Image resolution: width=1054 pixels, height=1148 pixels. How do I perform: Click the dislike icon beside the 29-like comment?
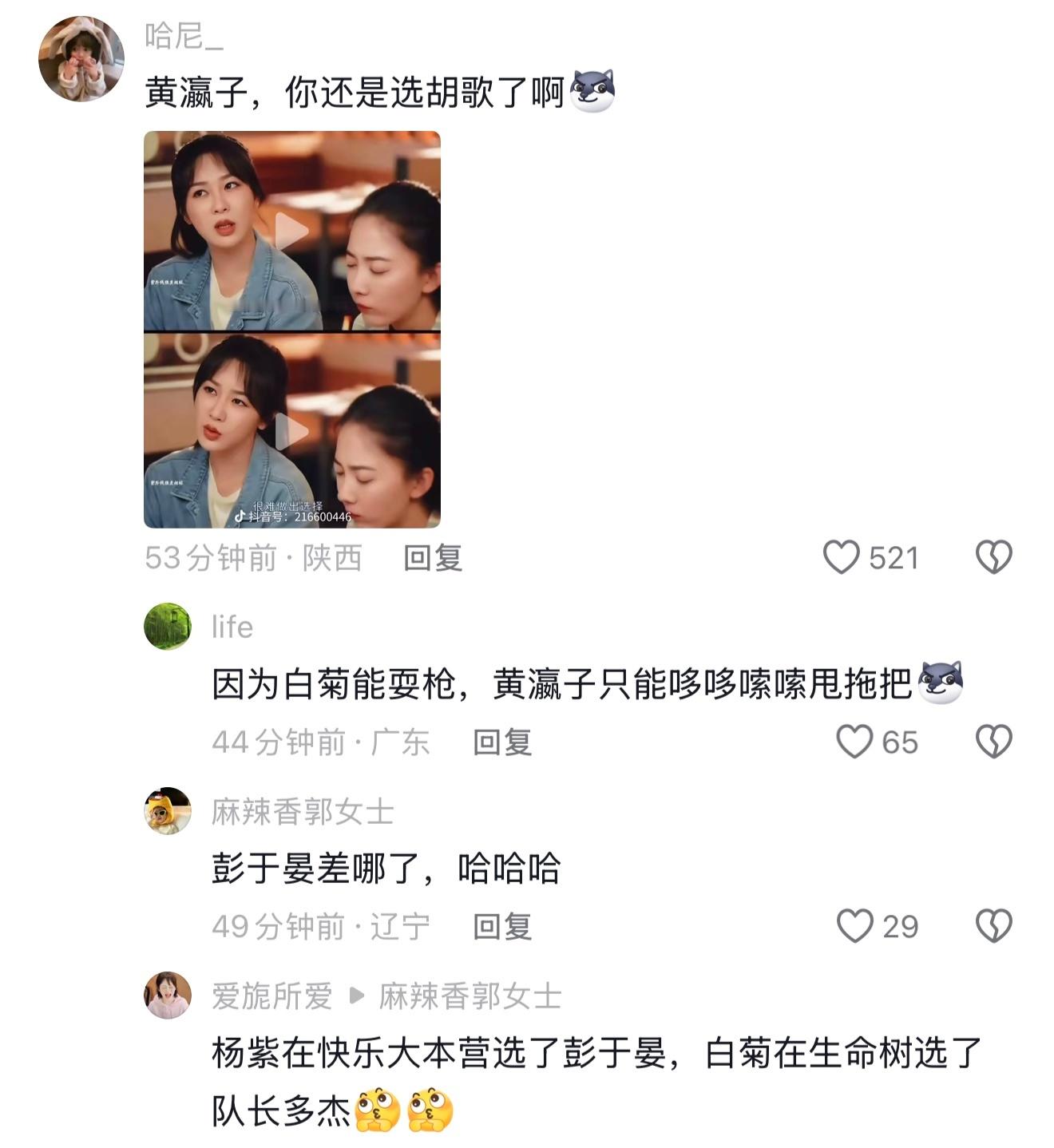pos(994,924)
